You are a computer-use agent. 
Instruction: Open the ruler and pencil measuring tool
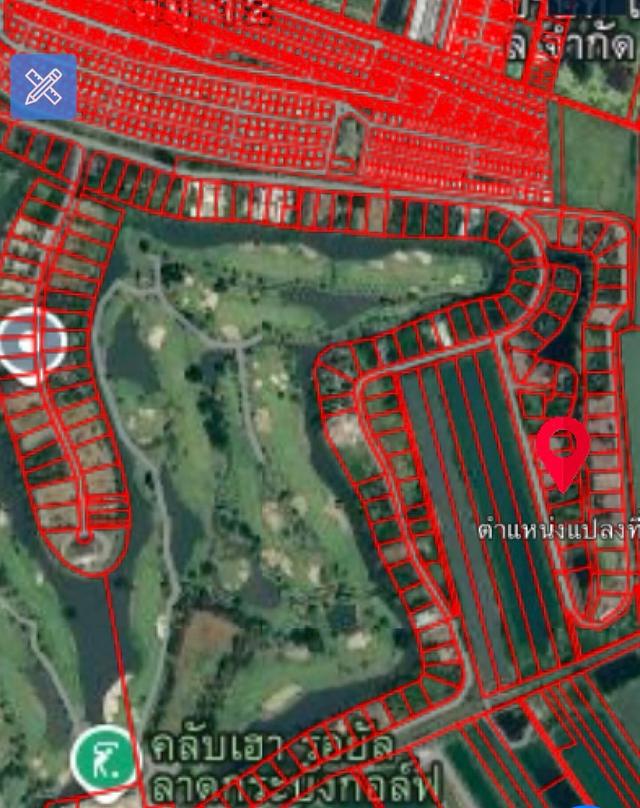pos(43,87)
